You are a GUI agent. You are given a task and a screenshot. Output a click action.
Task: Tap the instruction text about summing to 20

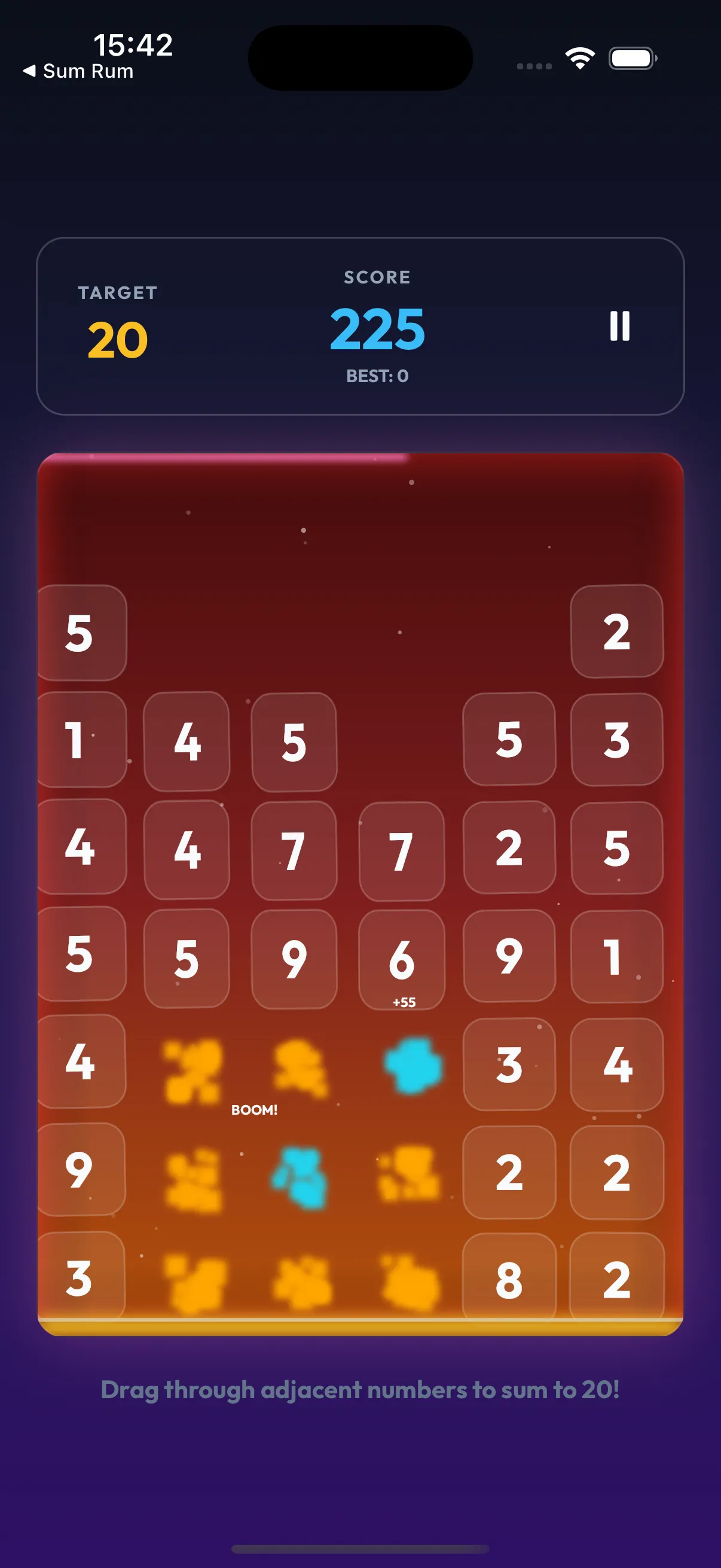pos(360,1390)
